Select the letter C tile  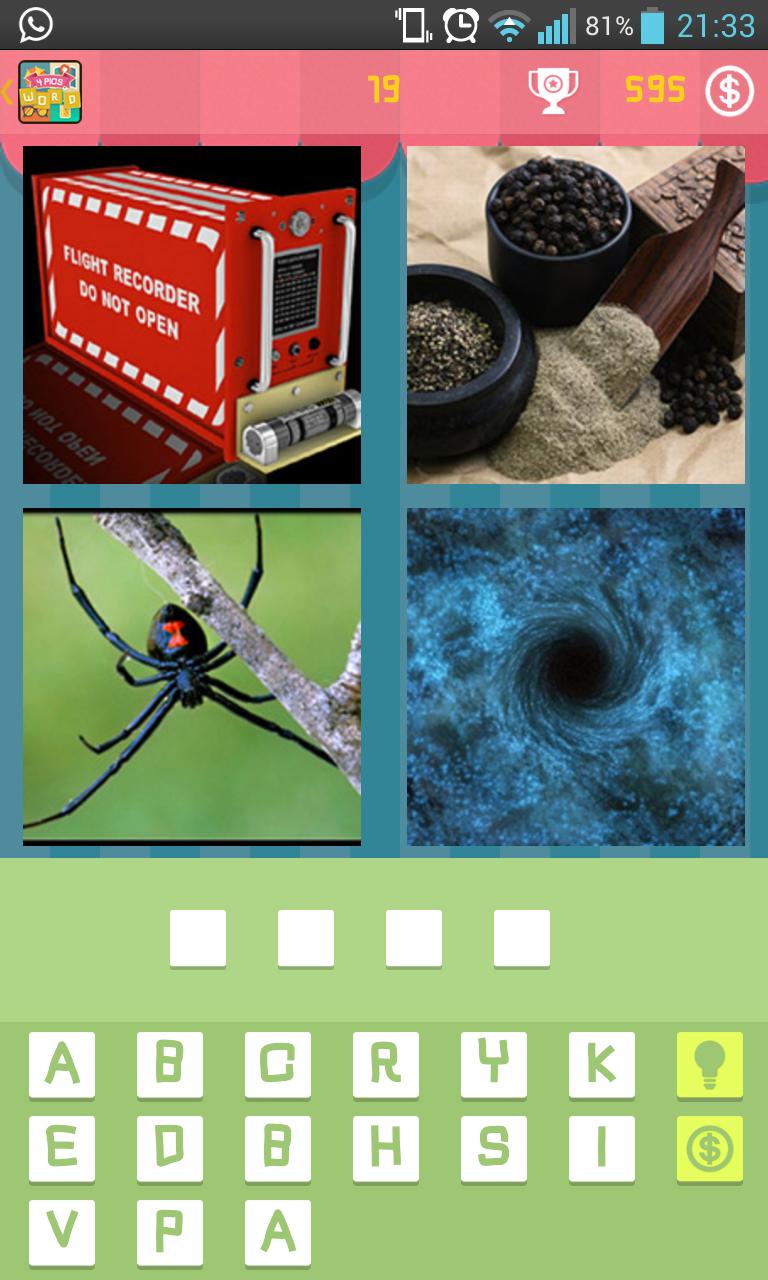tap(278, 1065)
